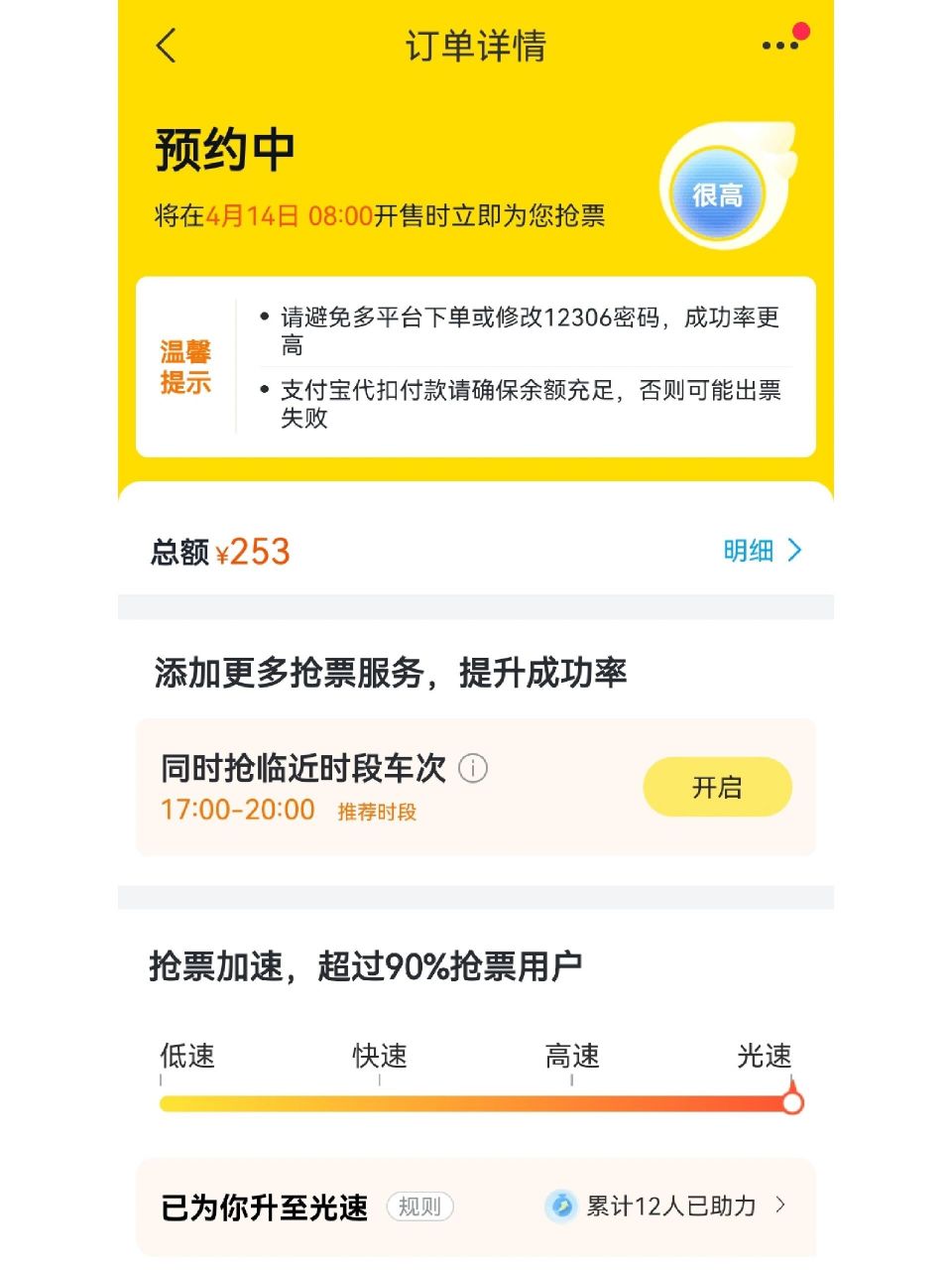
Task: Open the 订单详情 title bar
Action: coord(476,45)
